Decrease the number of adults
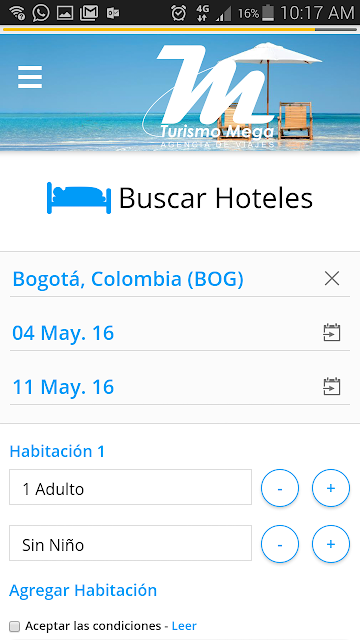Viewport: 360px width, 640px height. click(x=280, y=488)
